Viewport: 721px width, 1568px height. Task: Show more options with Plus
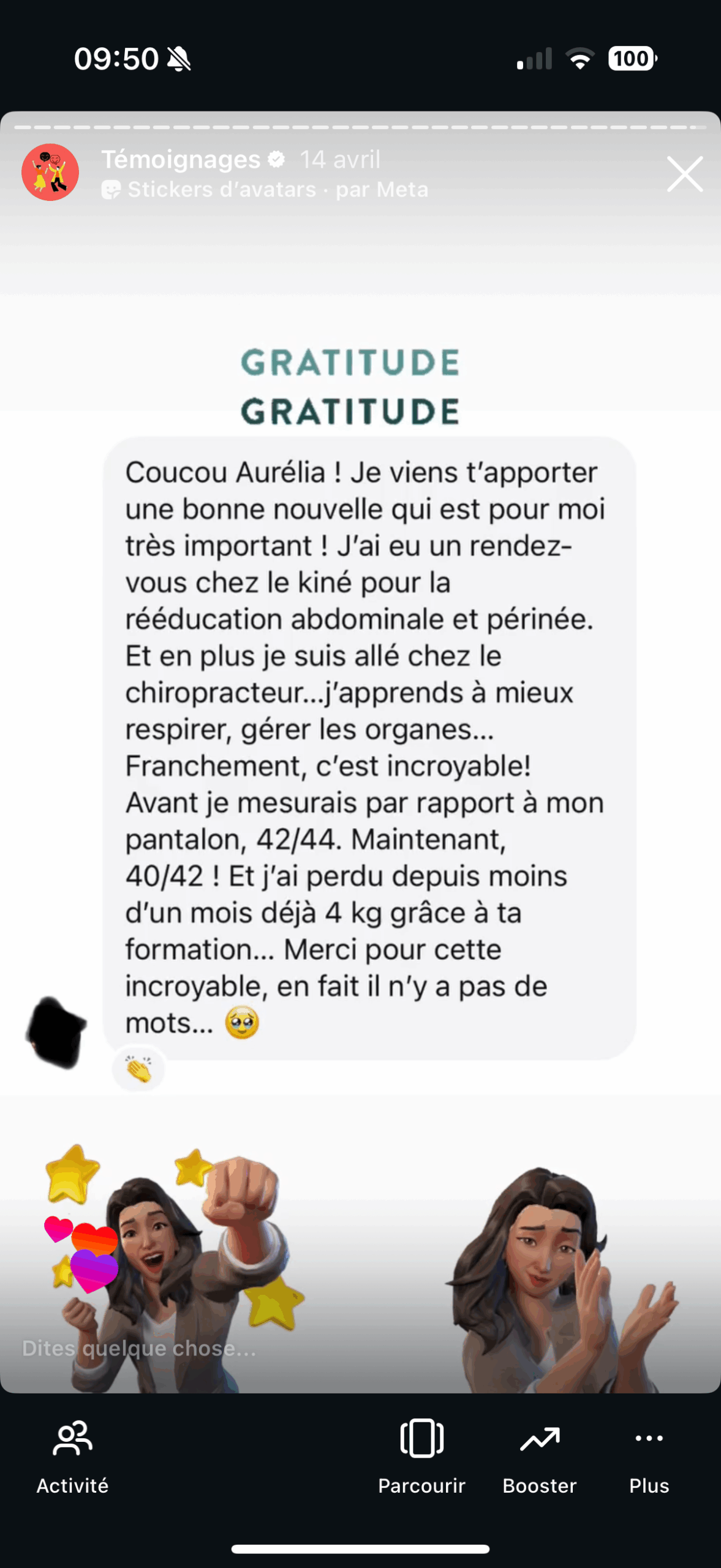(649, 1457)
